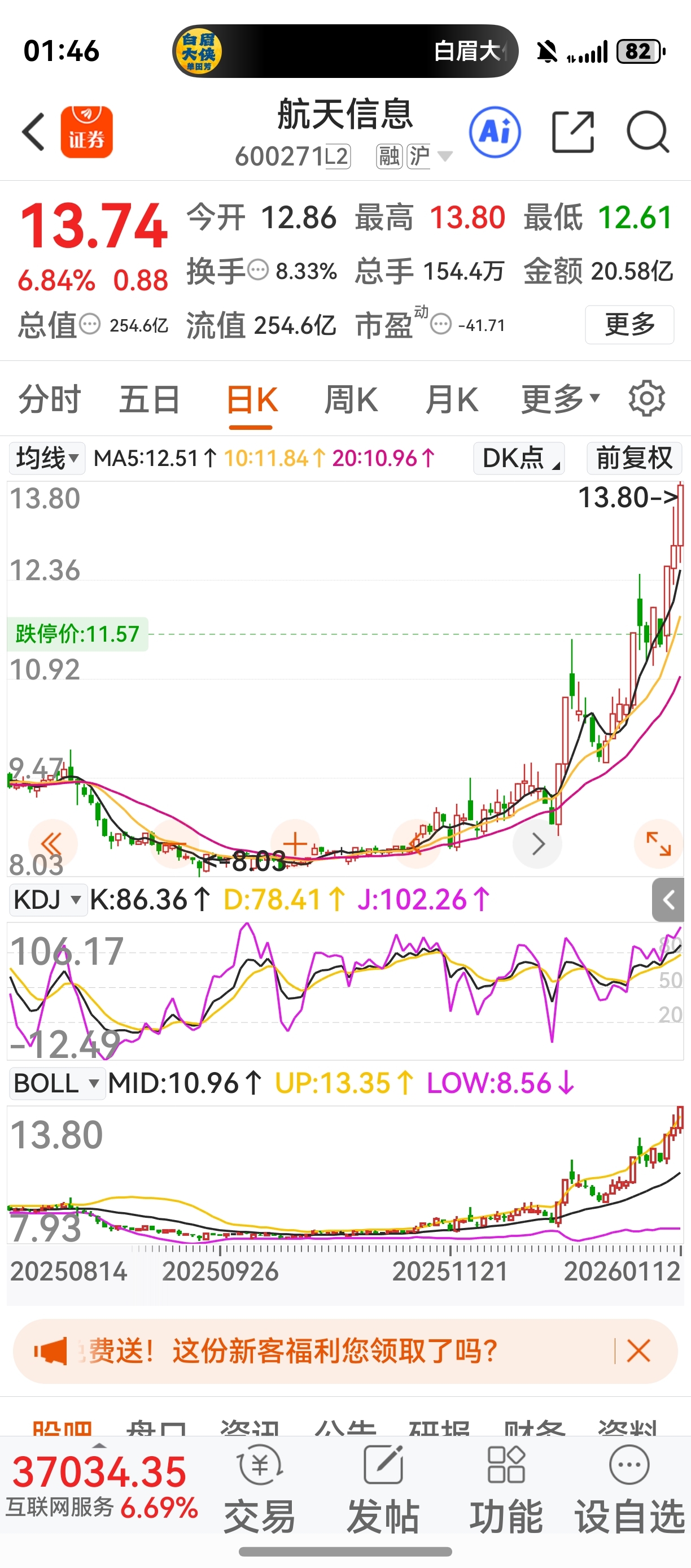Tap 更多 to show more quote data
Screen dimensions: 691x1568
[629, 324]
